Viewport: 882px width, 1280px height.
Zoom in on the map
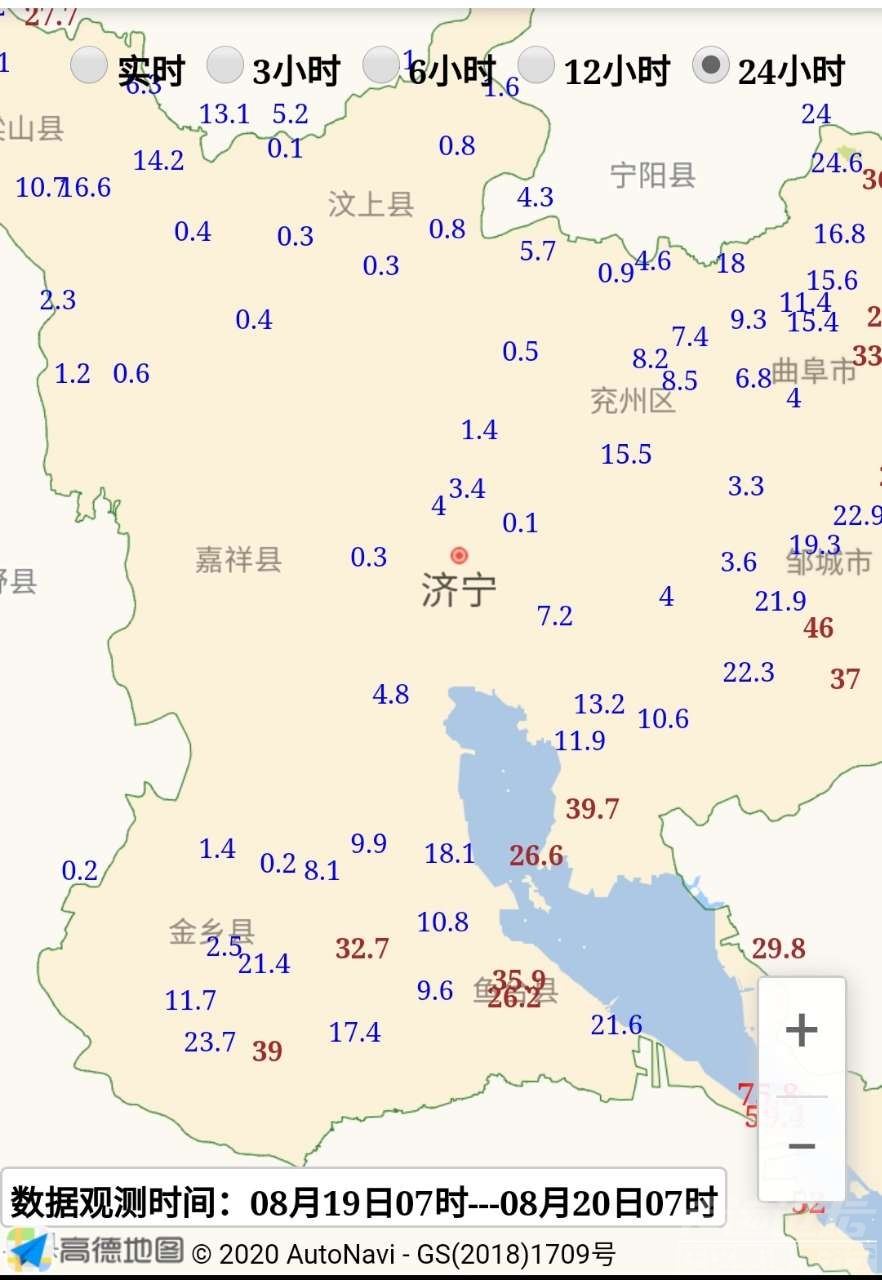click(801, 1031)
